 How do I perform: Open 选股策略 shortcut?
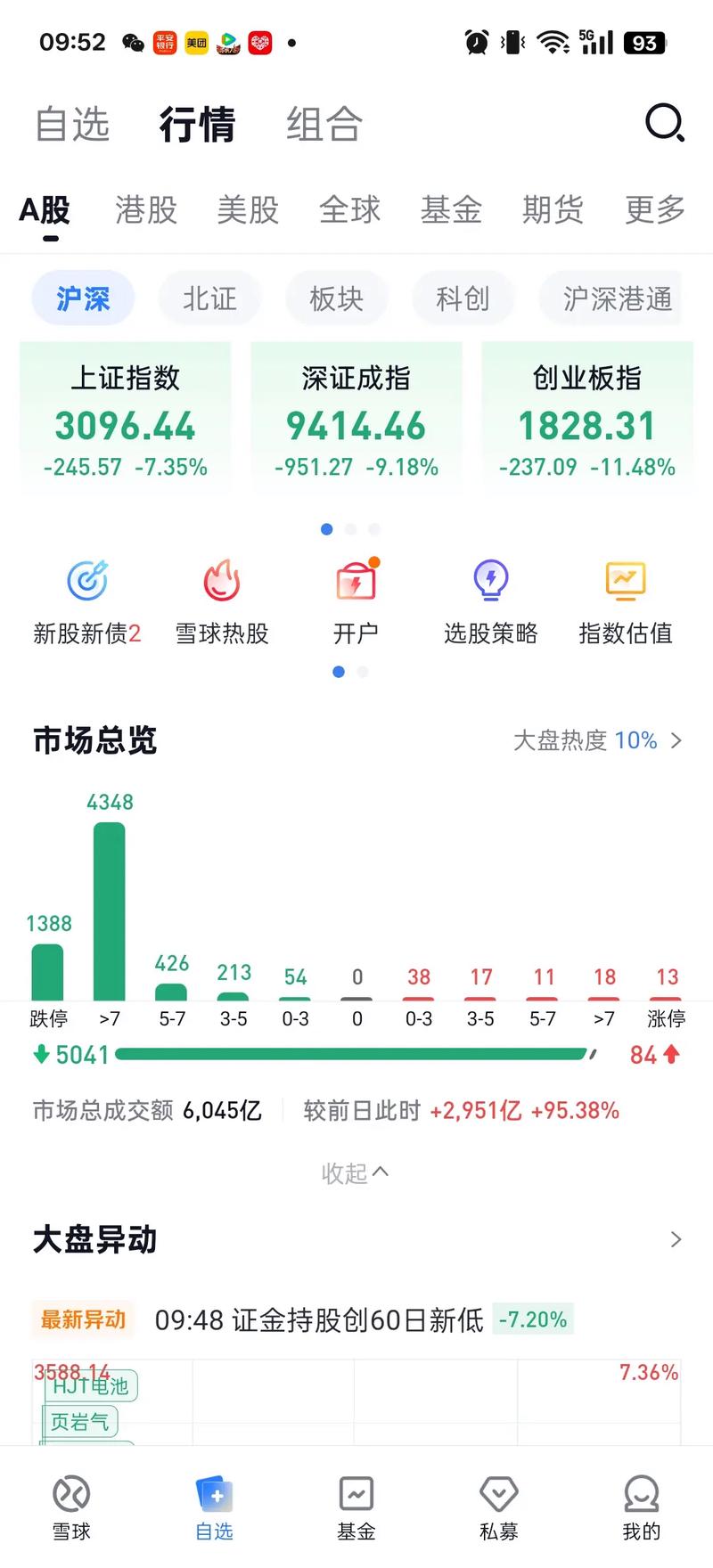pos(490,601)
